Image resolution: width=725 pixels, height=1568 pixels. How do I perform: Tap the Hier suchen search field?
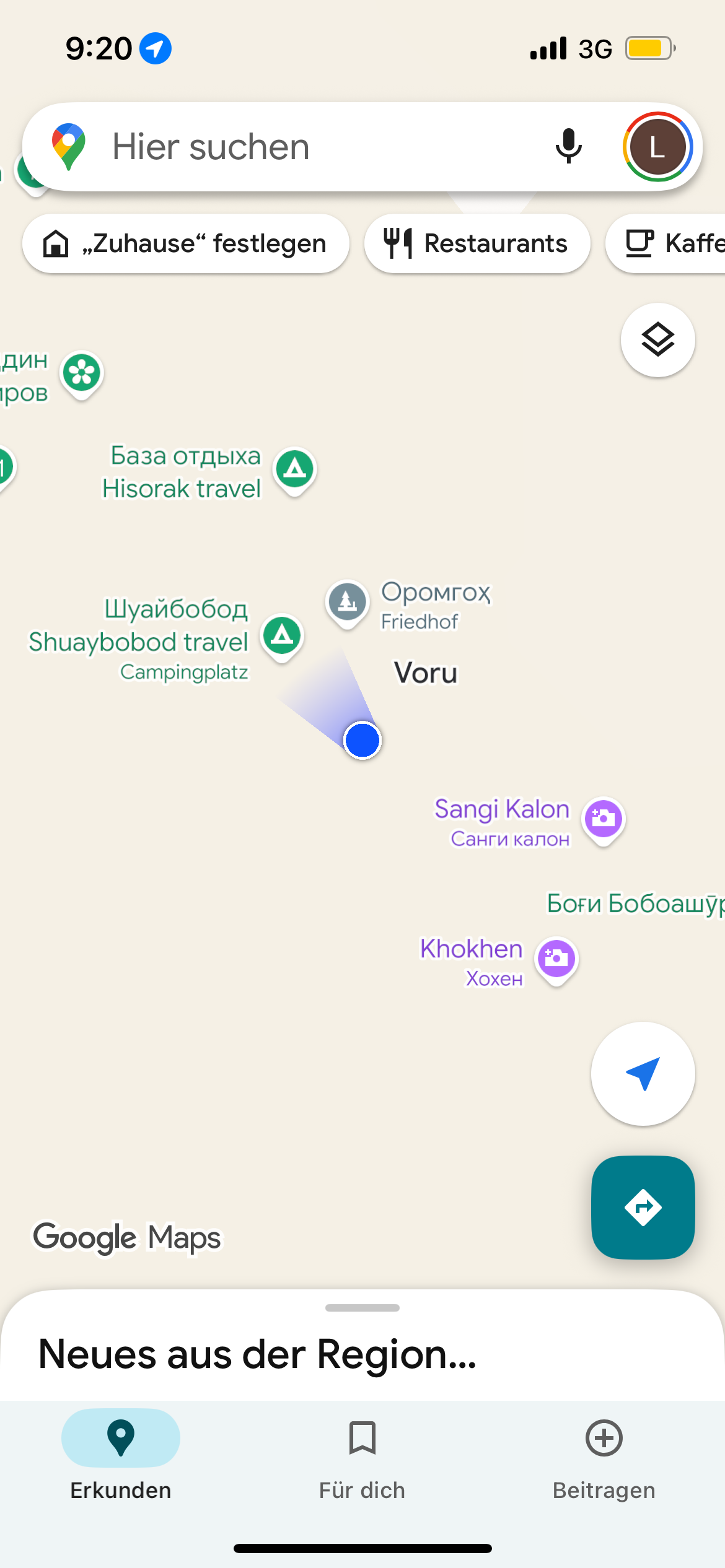point(310,147)
